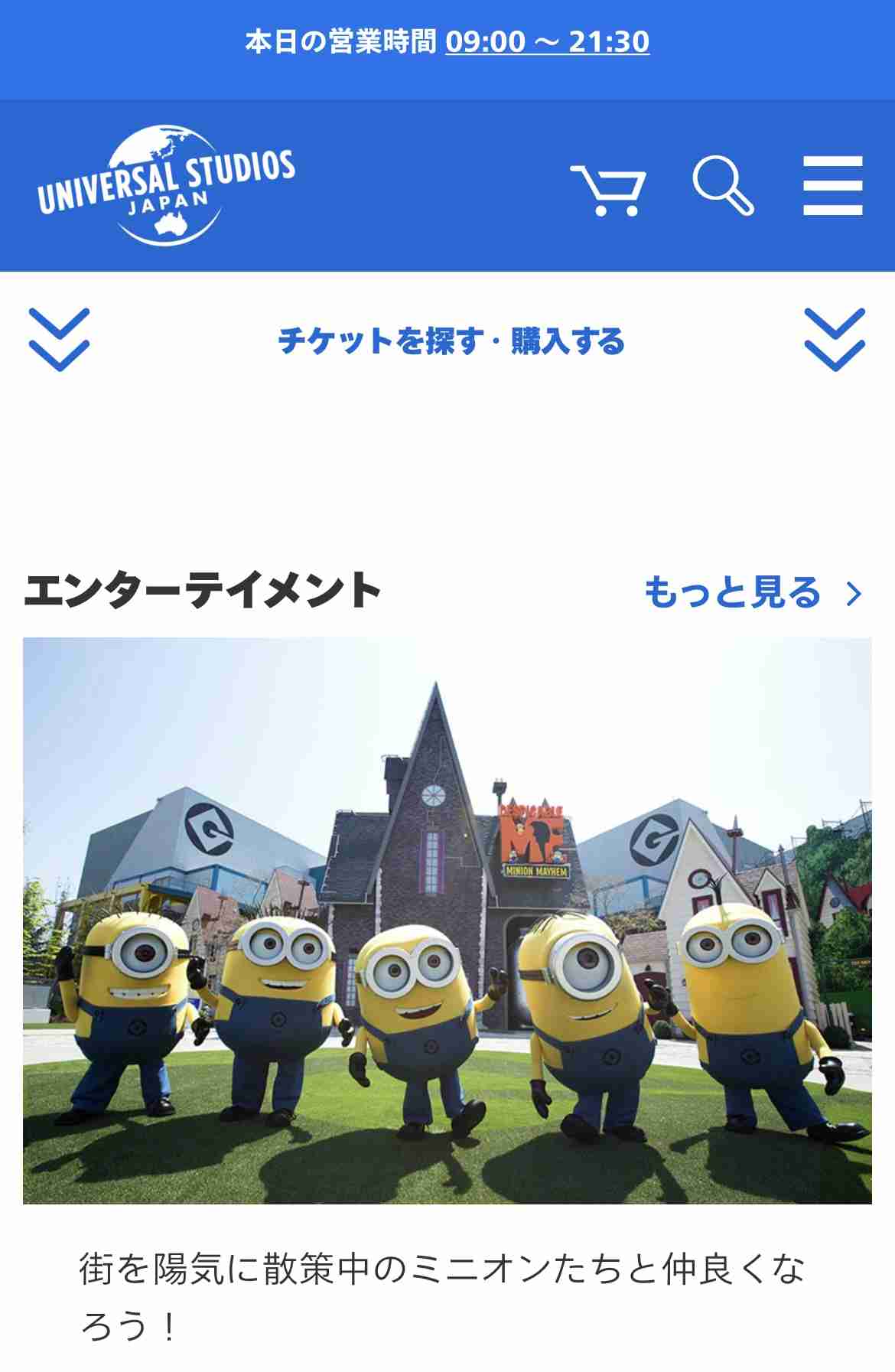Go to Universal Studios Japan home
Image resolution: width=895 pixels, height=1372 pixels.
tap(167, 186)
